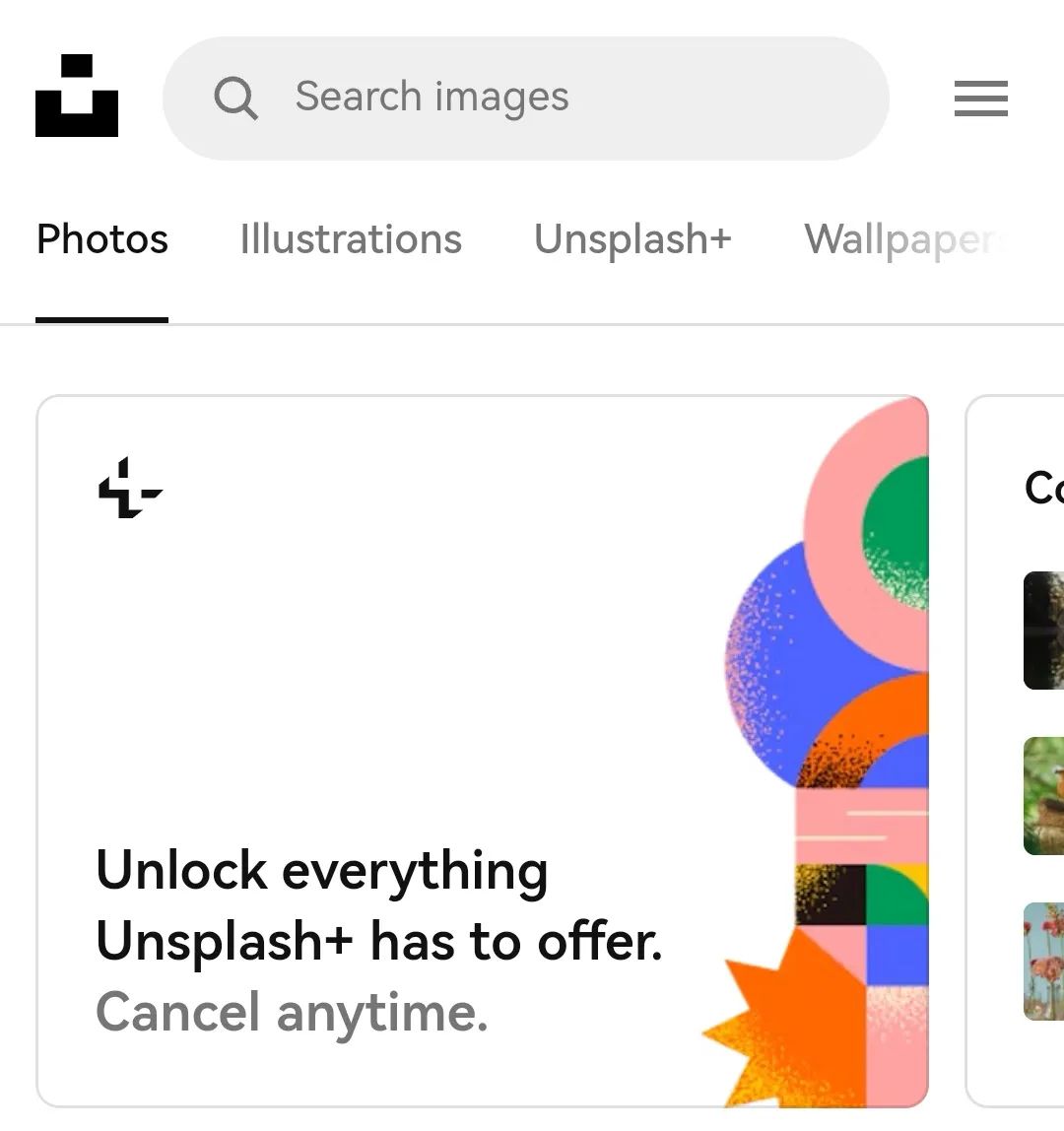The width and height of the screenshot is (1064, 1131).
Task: Open the hamburger menu
Action: 980,99
